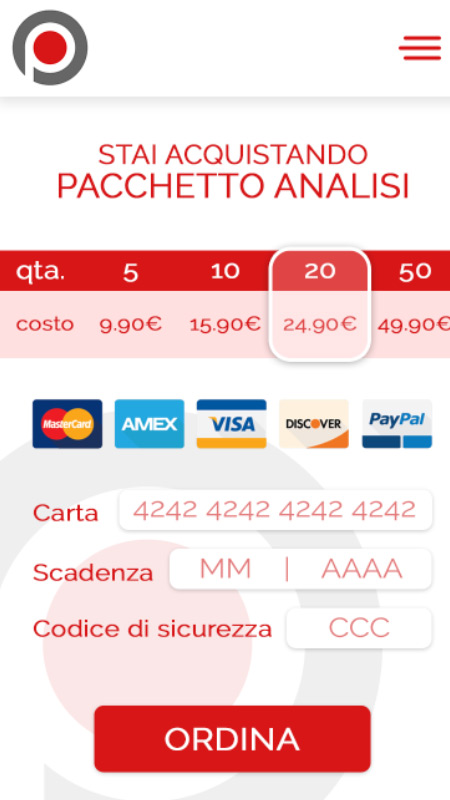Choose the 10 quantity option
Viewport: 450px width, 800px height.
(225, 304)
